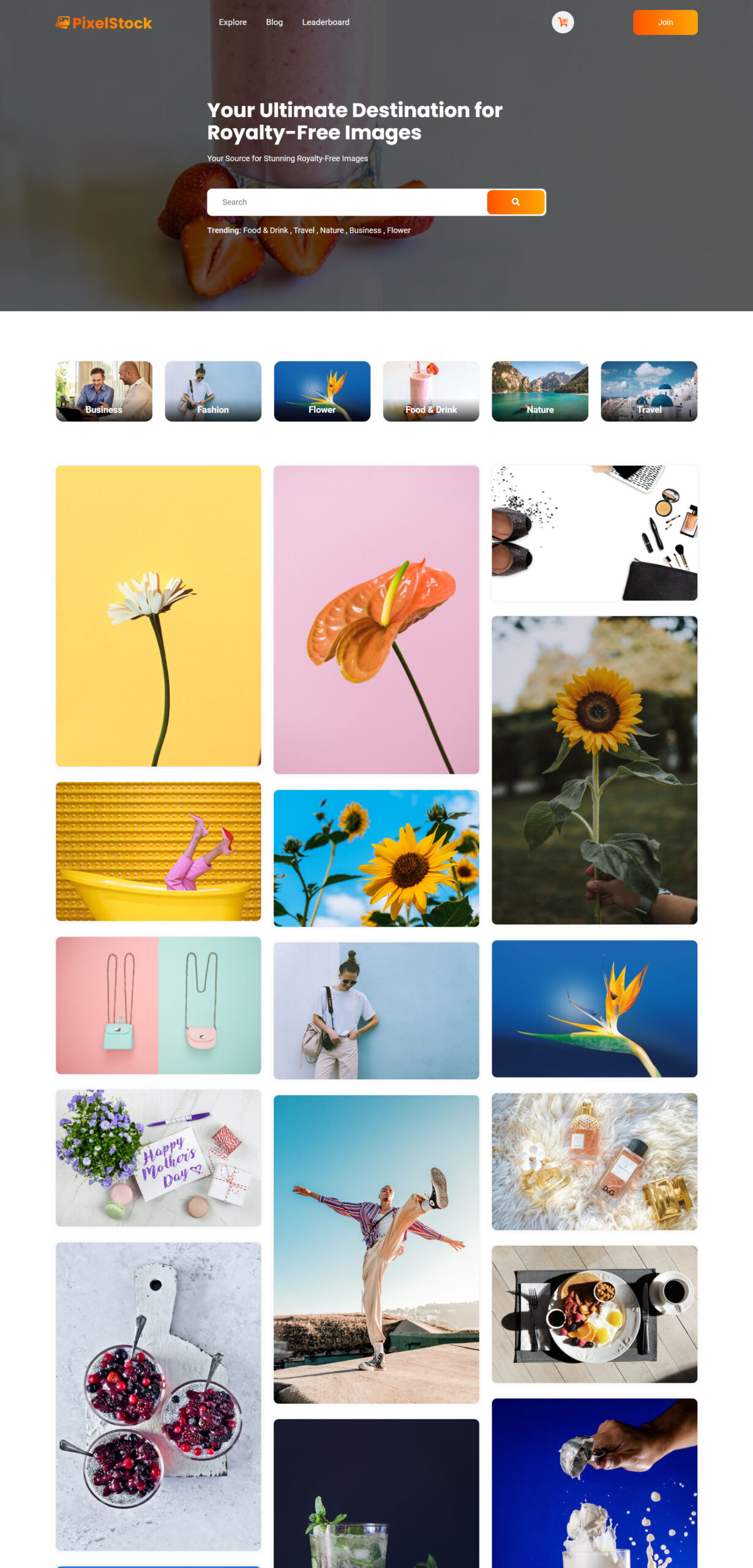Open the orange anthurium on pink image
753x1568 pixels.
[376, 619]
